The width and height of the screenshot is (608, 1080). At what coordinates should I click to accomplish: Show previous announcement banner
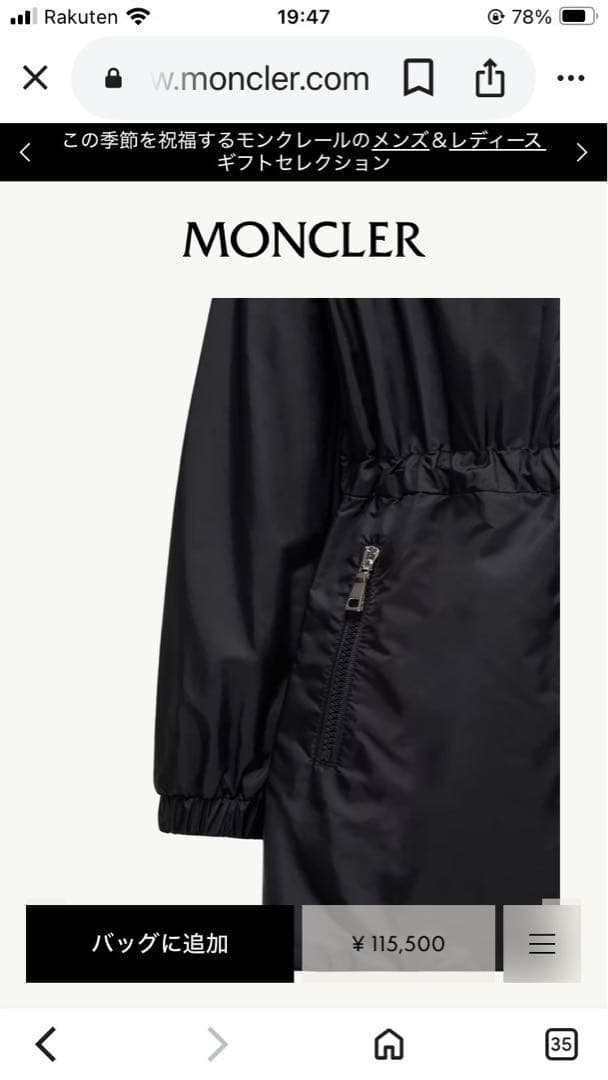[x=26, y=152]
